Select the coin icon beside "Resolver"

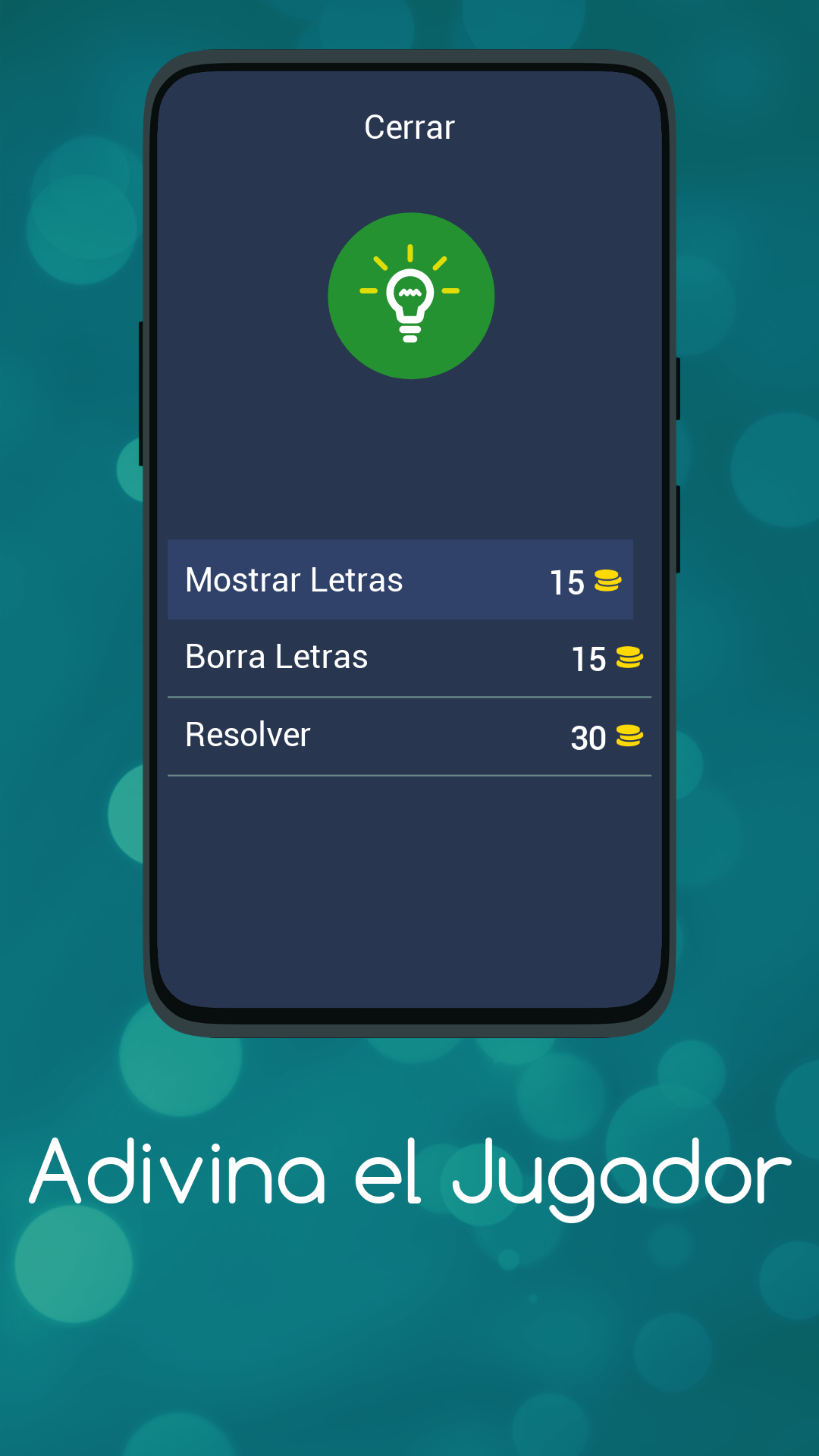click(x=628, y=736)
